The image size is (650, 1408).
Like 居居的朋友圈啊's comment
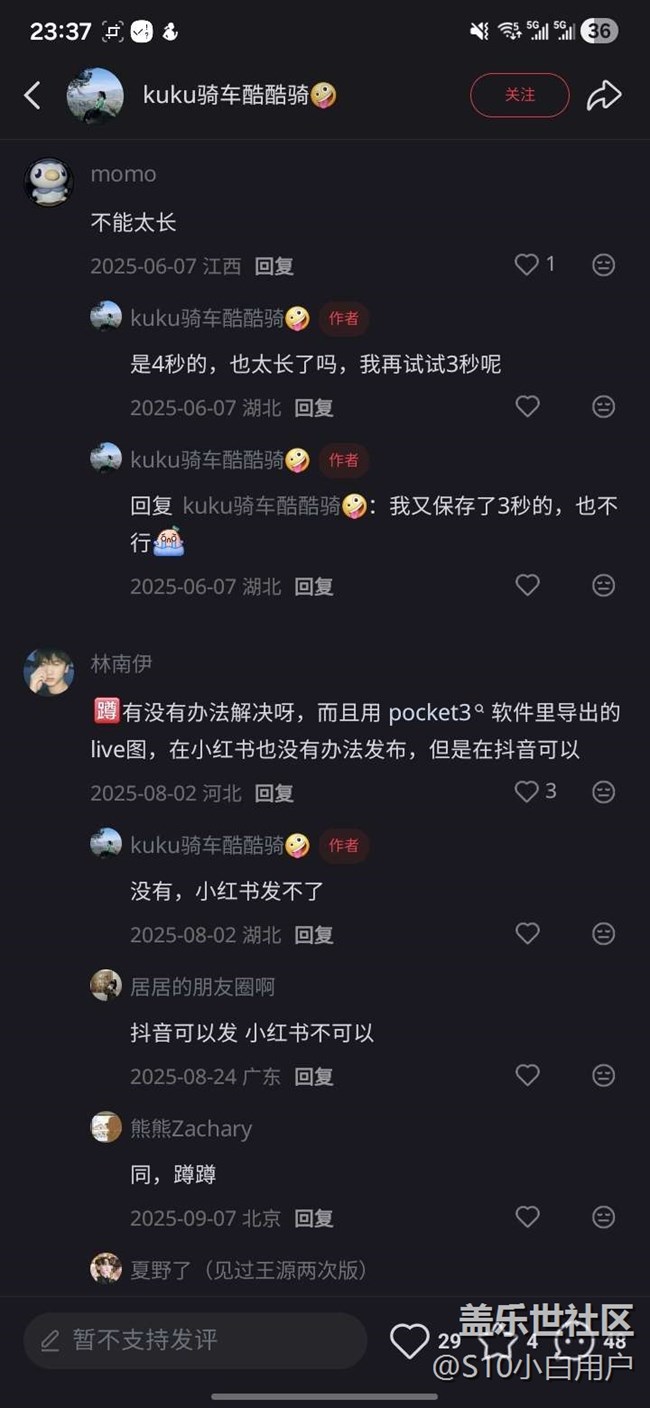pyautogui.click(x=526, y=1075)
